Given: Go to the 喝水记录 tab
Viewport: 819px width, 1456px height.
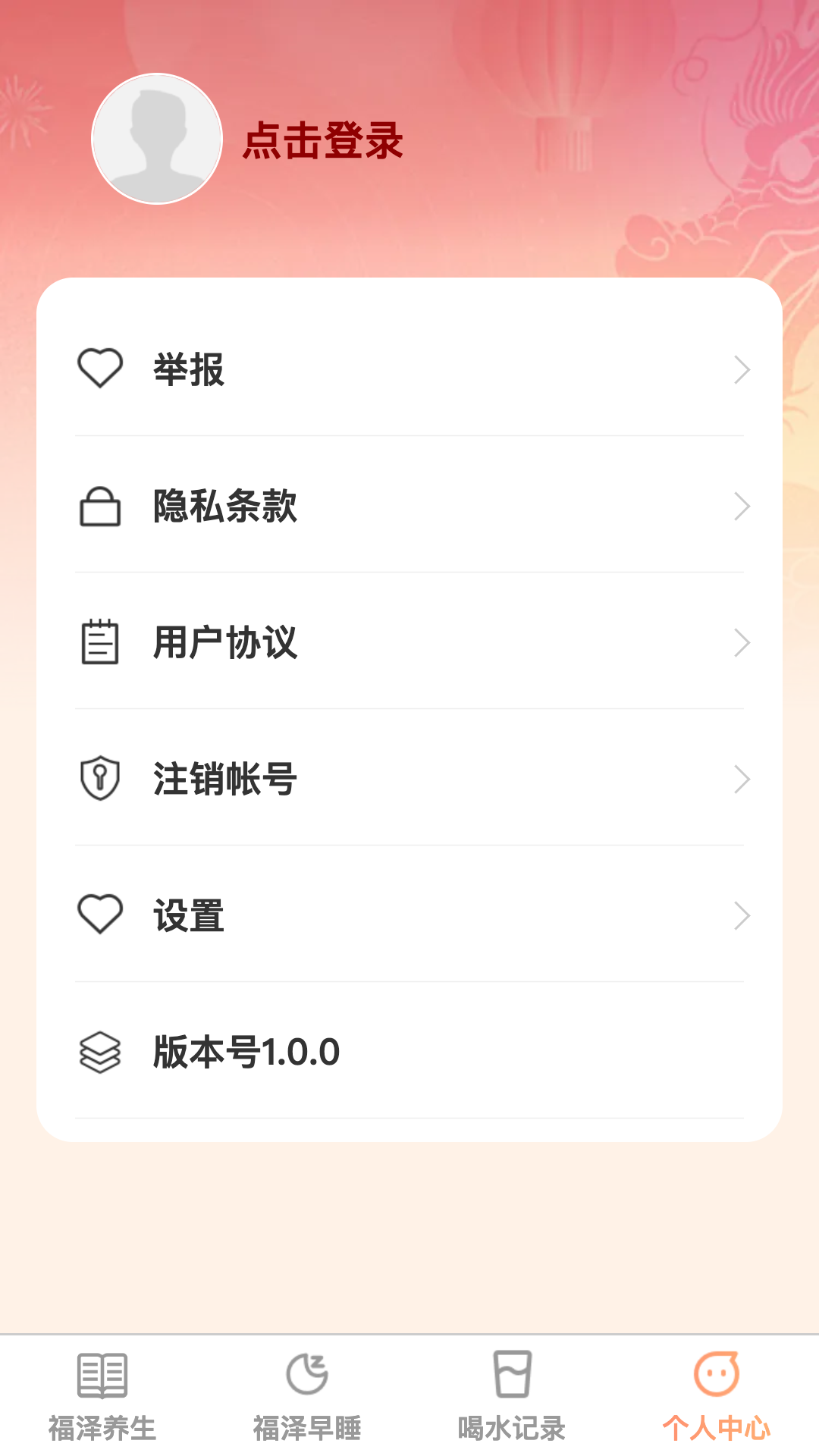Looking at the screenshot, I should [x=512, y=1395].
